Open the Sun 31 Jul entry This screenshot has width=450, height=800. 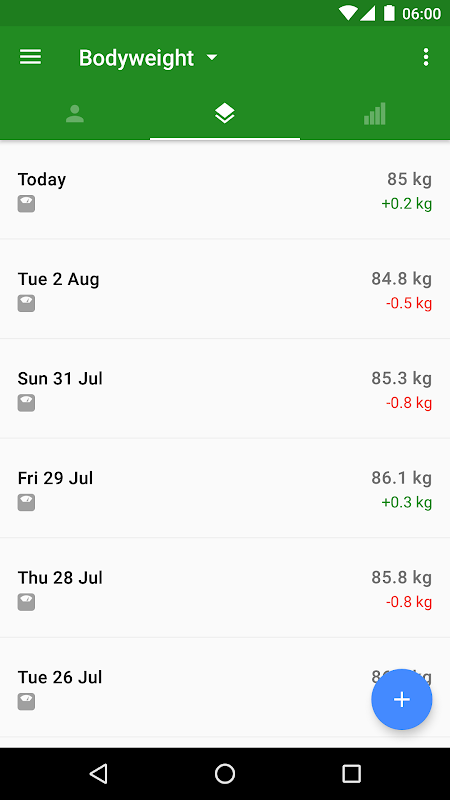click(x=225, y=388)
